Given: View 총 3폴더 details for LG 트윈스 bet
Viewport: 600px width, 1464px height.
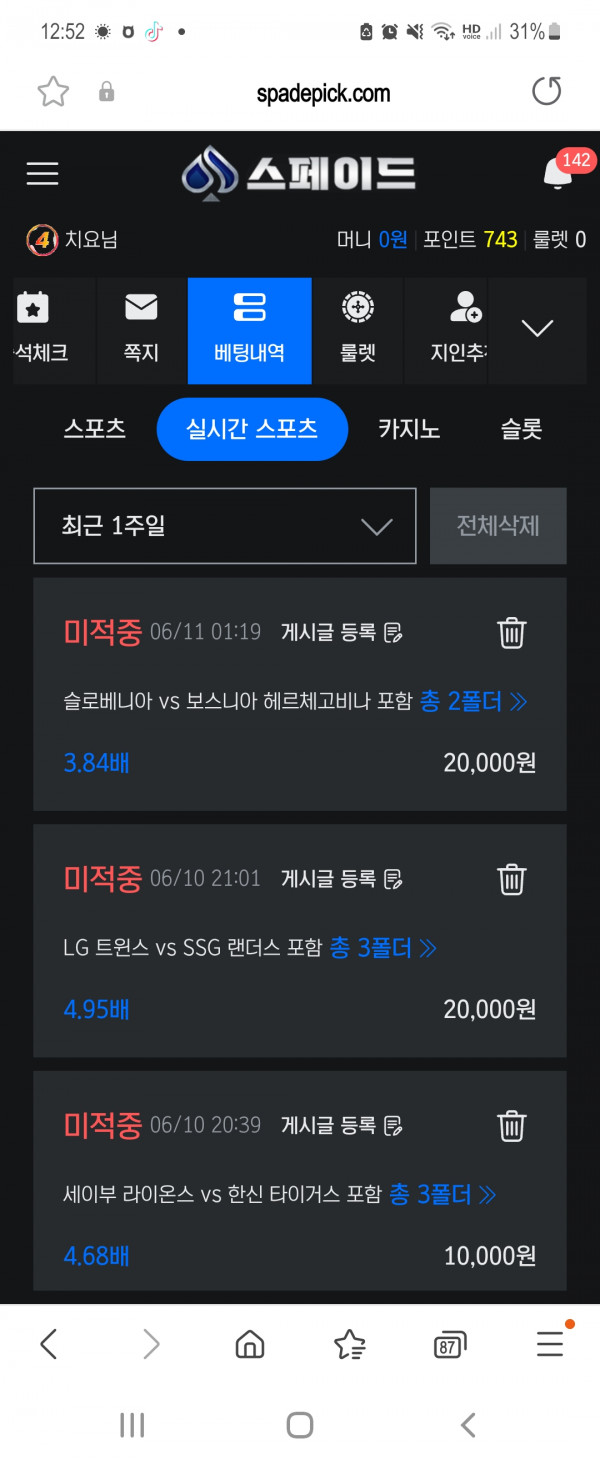Looking at the screenshot, I should [384, 948].
